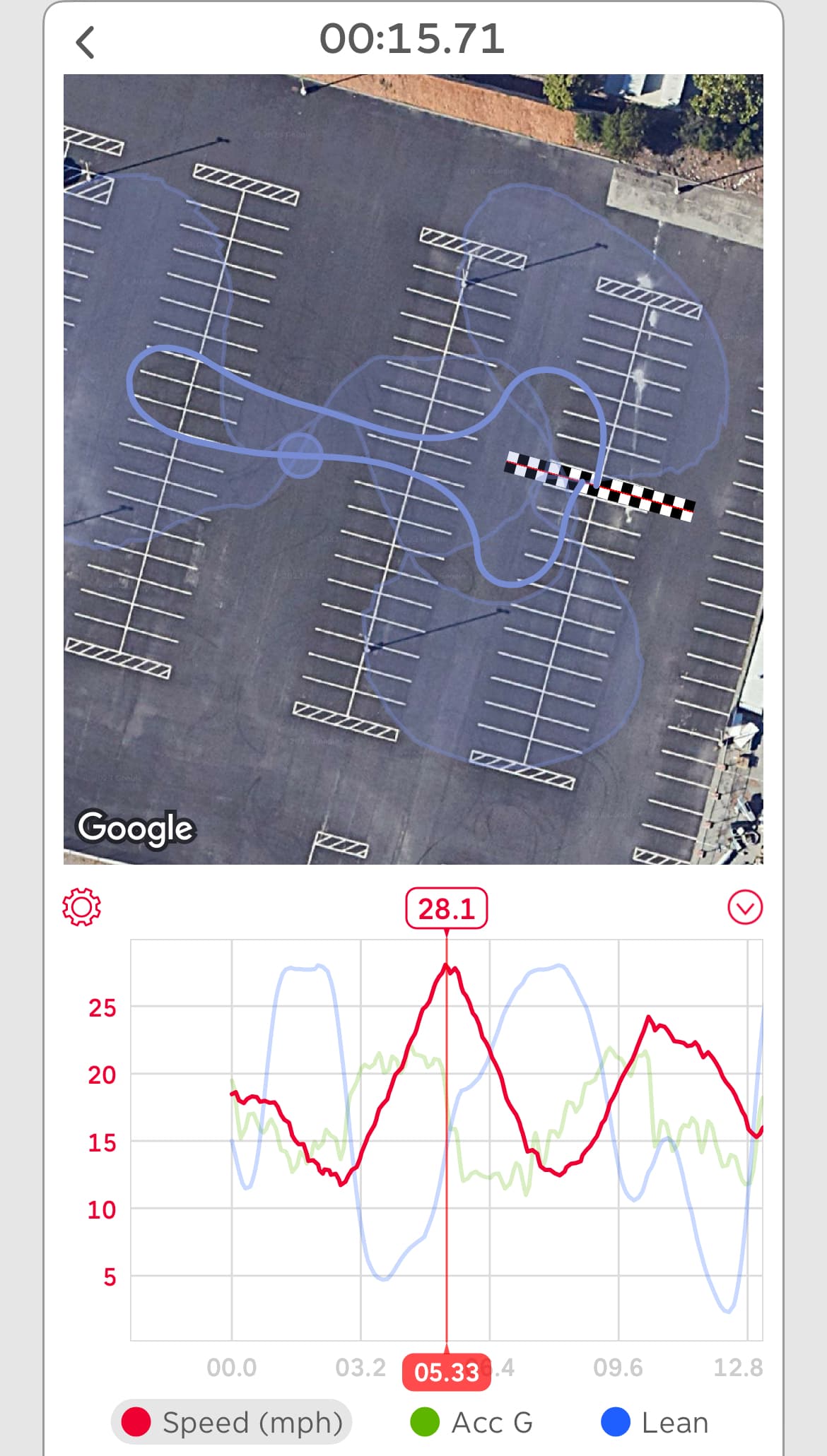Viewport: 827px width, 1456px height.
Task: Collapse chart with the down chevron
Action: [x=745, y=907]
